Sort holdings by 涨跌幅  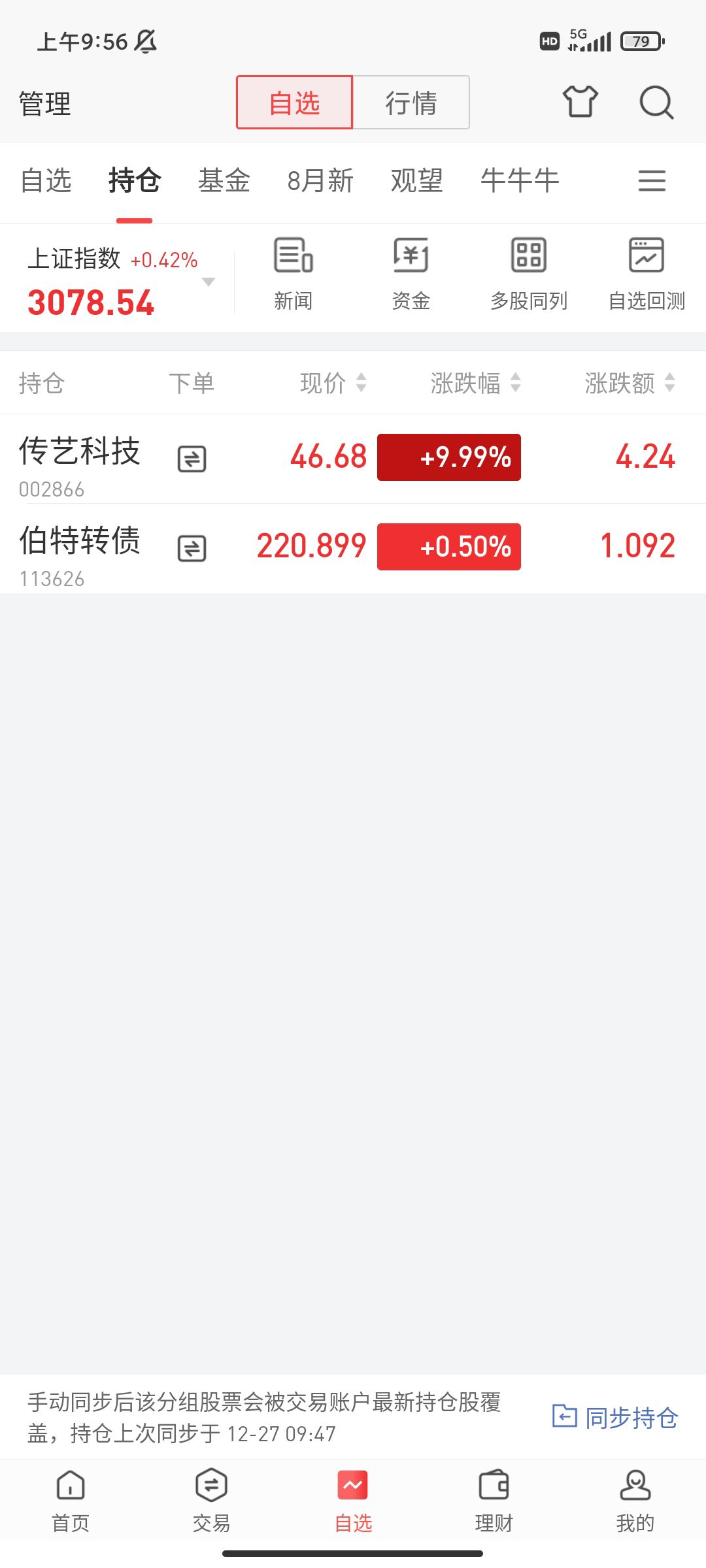[475, 383]
